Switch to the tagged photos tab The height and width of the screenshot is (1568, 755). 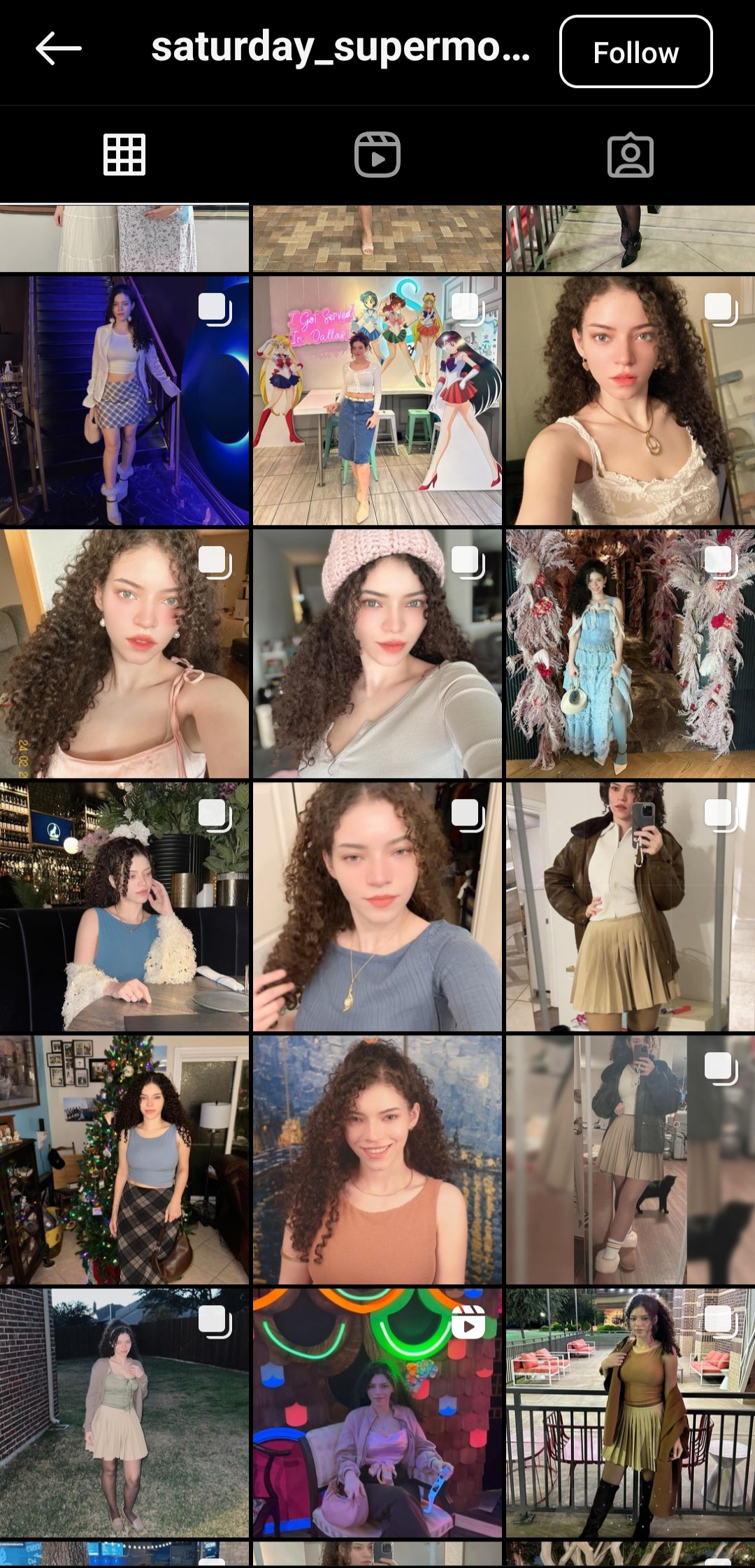[x=631, y=154]
